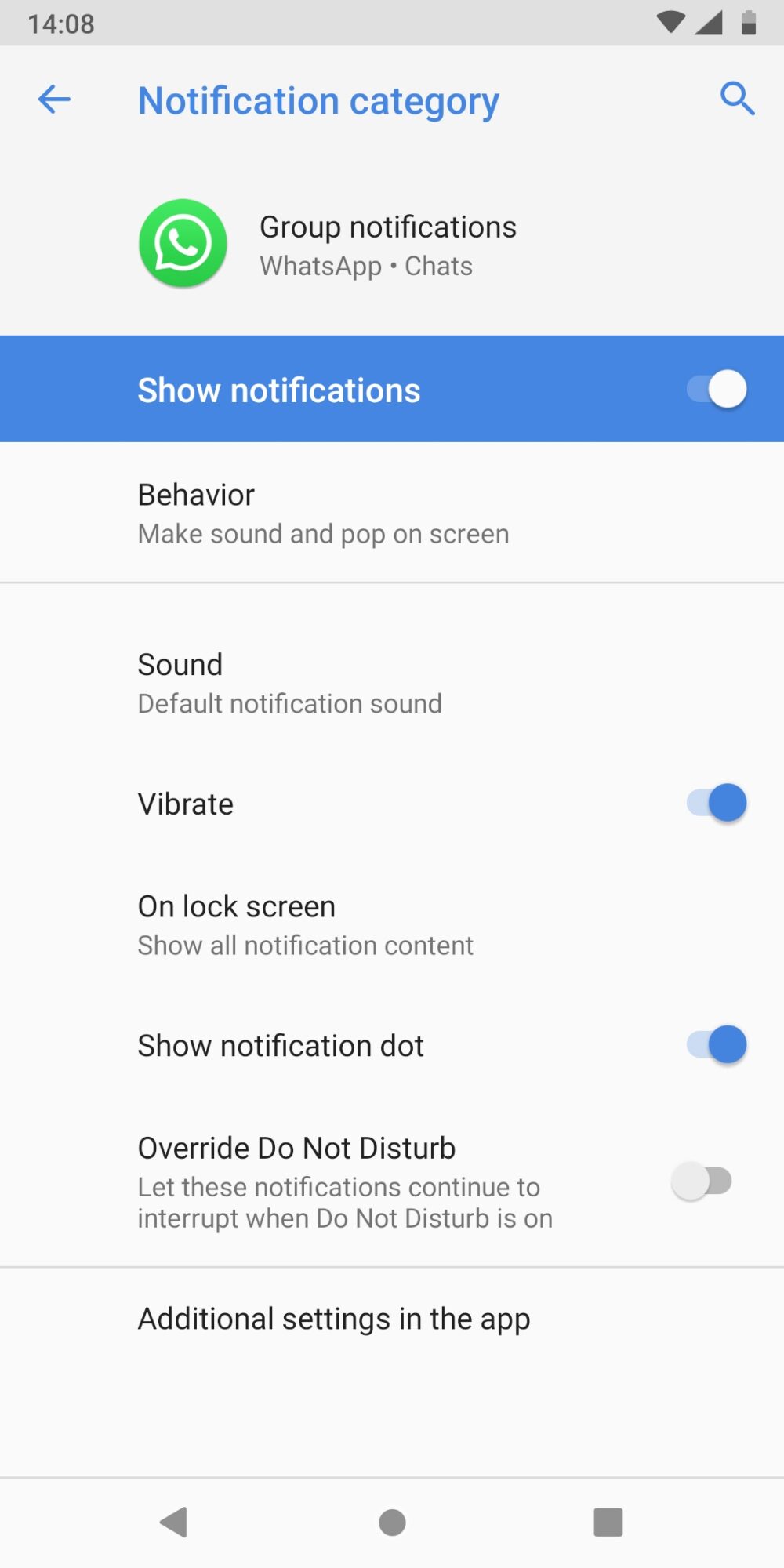The height and width of the screenshot is (1568, 784).
Task: Go back using the arrow in the app bar
Action: pos(54,100)
